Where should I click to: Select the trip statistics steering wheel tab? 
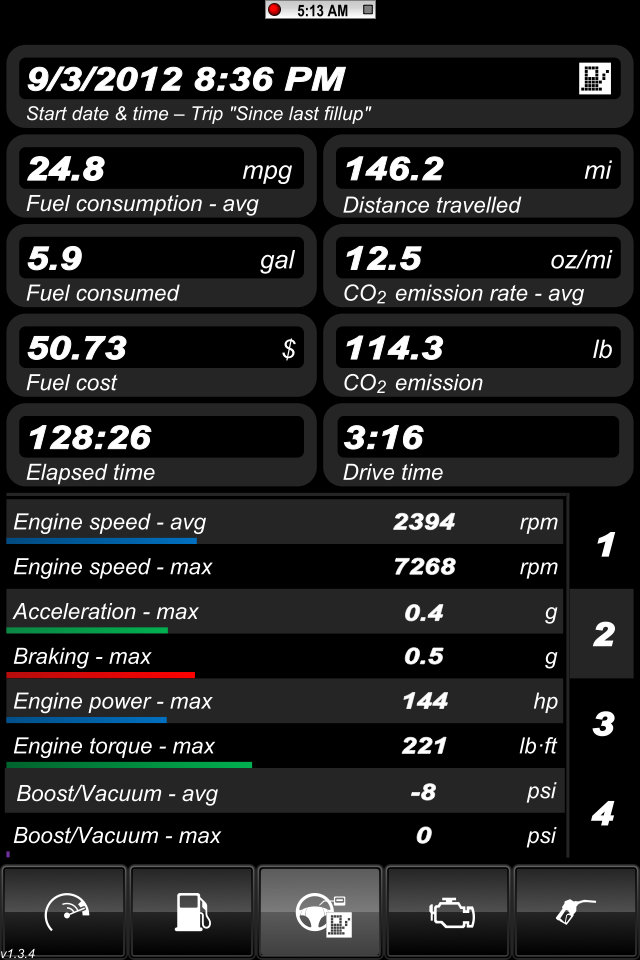320,911
